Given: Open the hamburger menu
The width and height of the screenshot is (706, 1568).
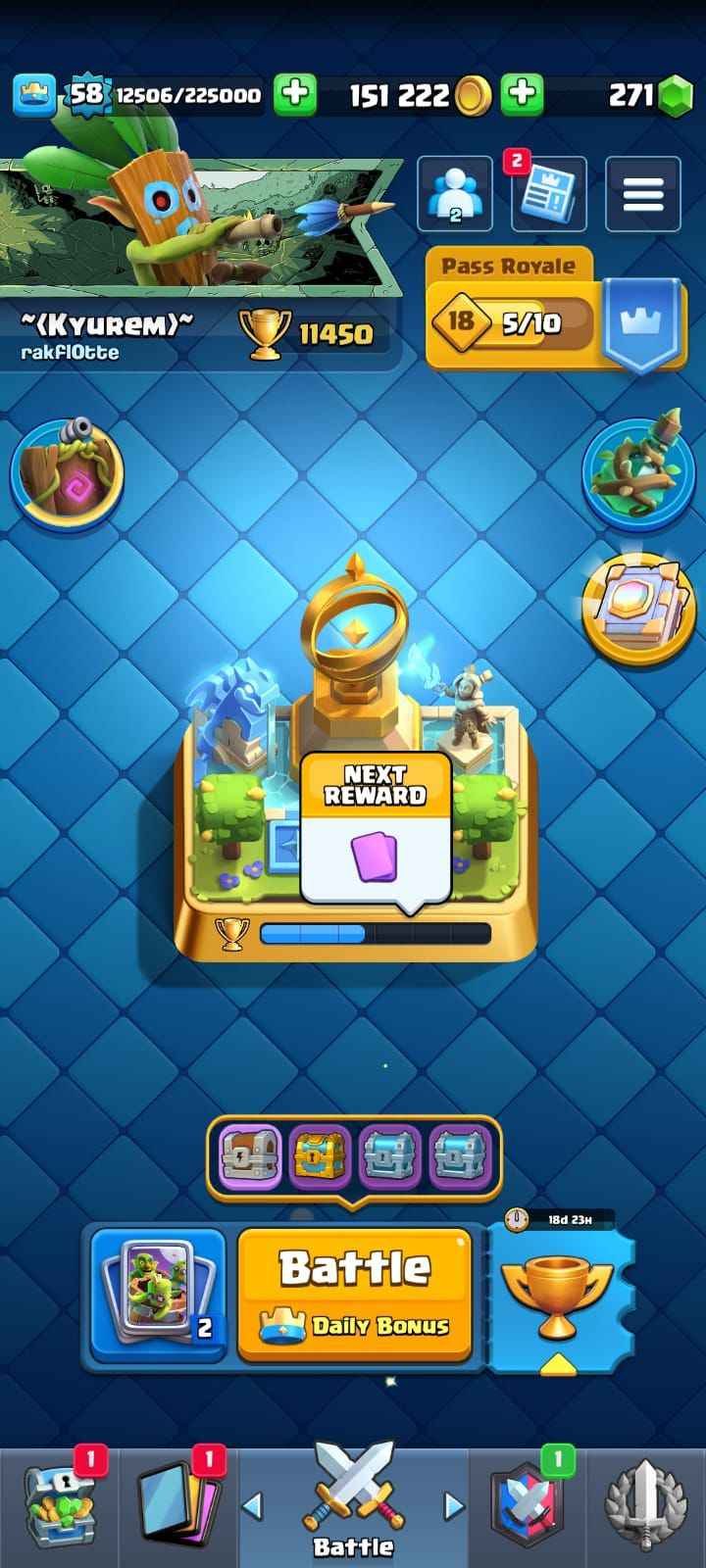Looking at the screenshot, I should pos(643,194).
